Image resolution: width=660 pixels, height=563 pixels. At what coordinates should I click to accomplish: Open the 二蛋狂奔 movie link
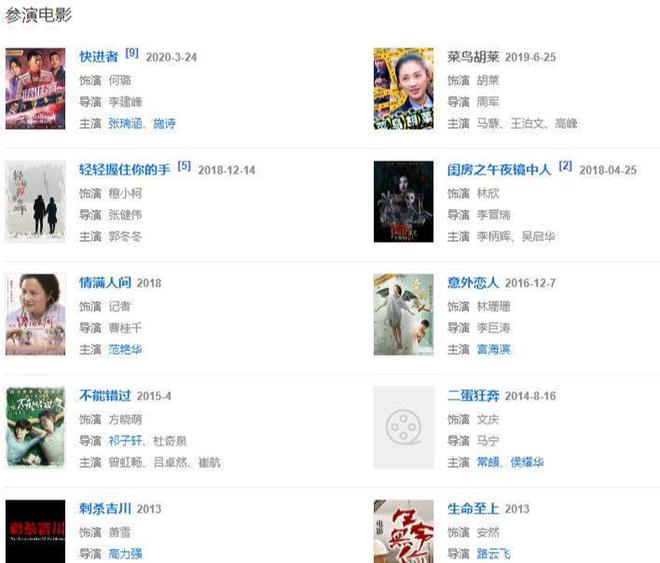click(x=473, y=396)
